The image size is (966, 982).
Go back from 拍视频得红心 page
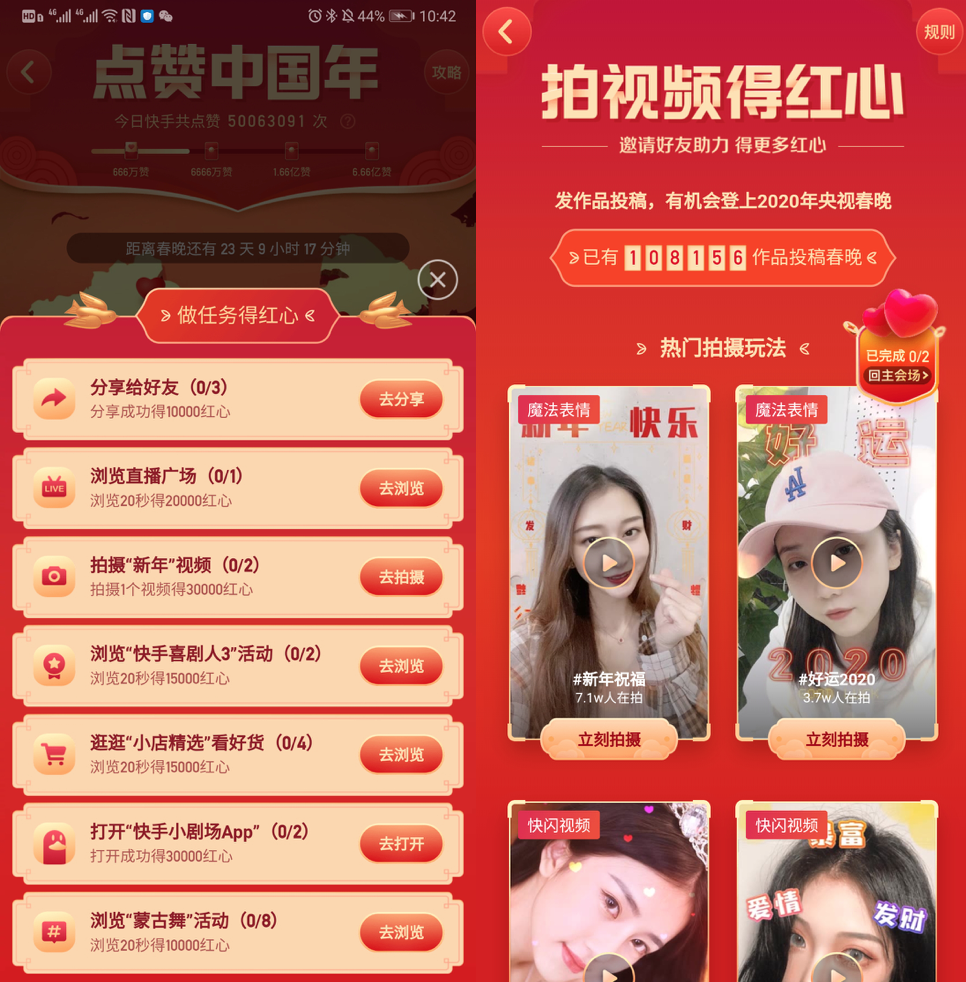click(506, 32)
